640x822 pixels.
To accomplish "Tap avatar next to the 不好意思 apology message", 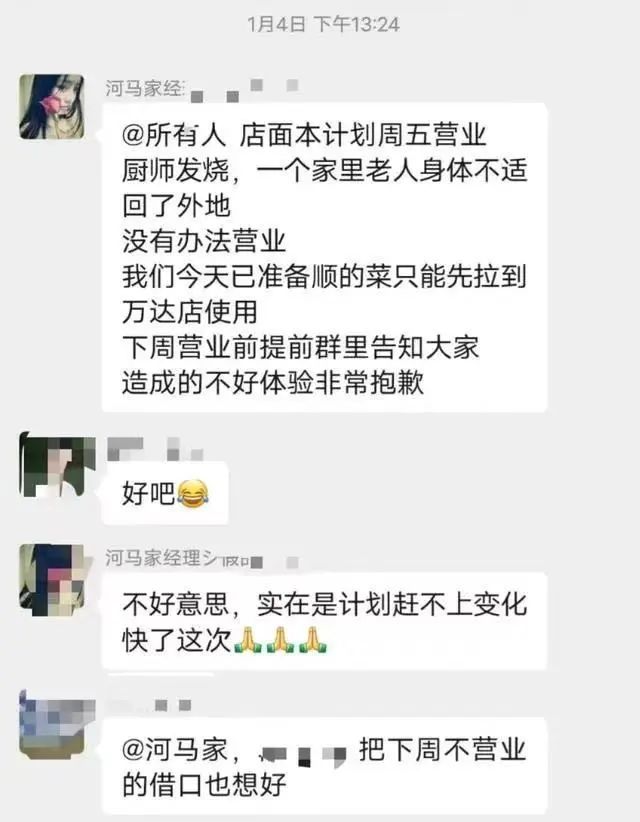I will [51, 579].
